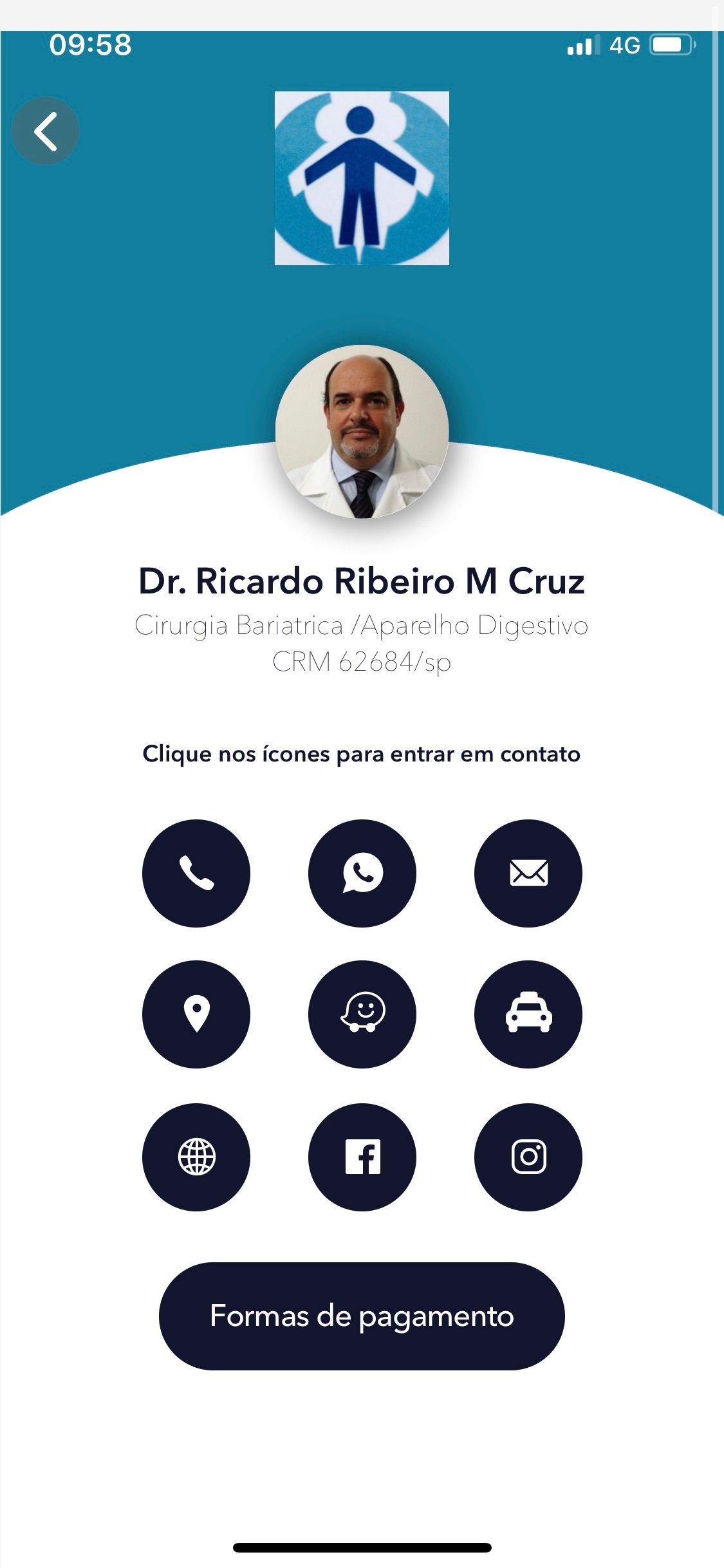
Task: Tap the 'Clique nos ícones' instruction heading
Action: pos(362,754)
